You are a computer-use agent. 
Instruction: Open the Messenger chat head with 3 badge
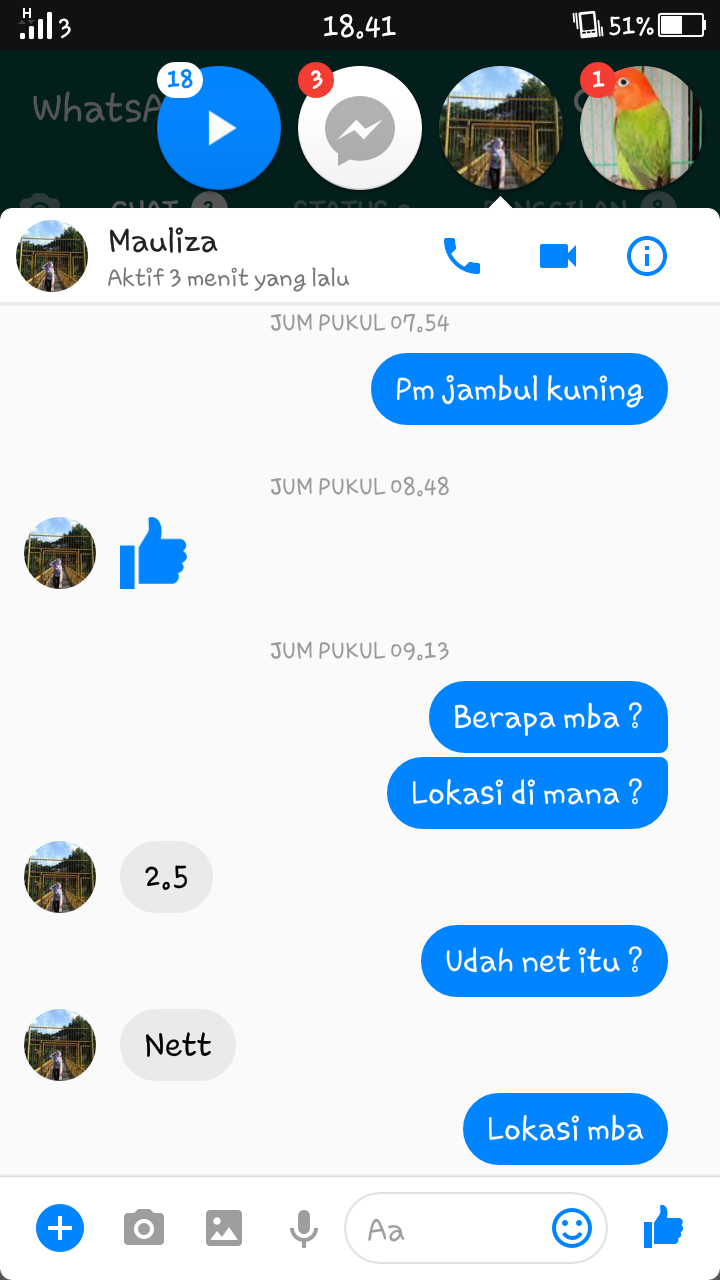pos(360,128)
